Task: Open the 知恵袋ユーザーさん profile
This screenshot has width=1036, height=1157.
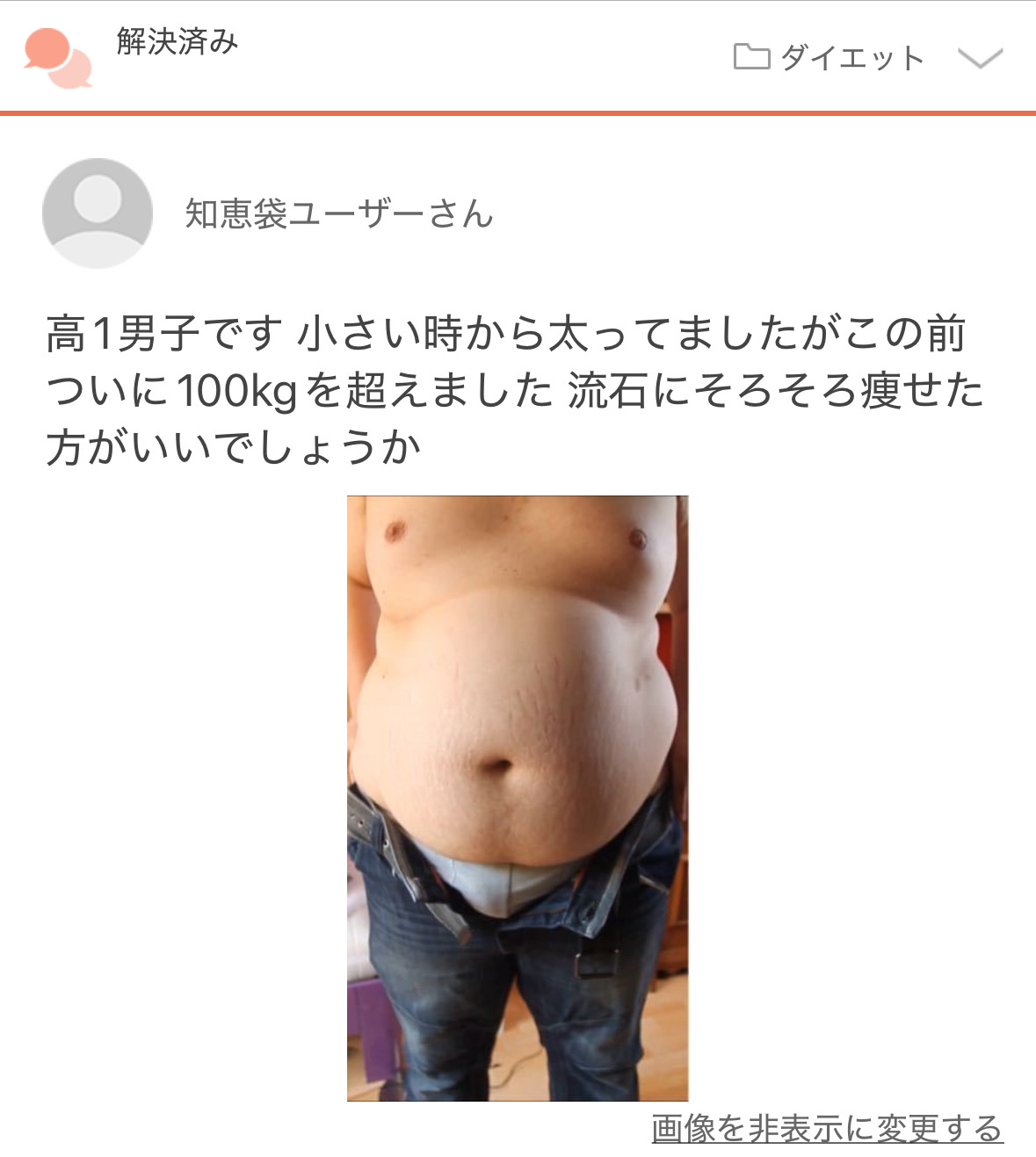Action: pos(338,213)
